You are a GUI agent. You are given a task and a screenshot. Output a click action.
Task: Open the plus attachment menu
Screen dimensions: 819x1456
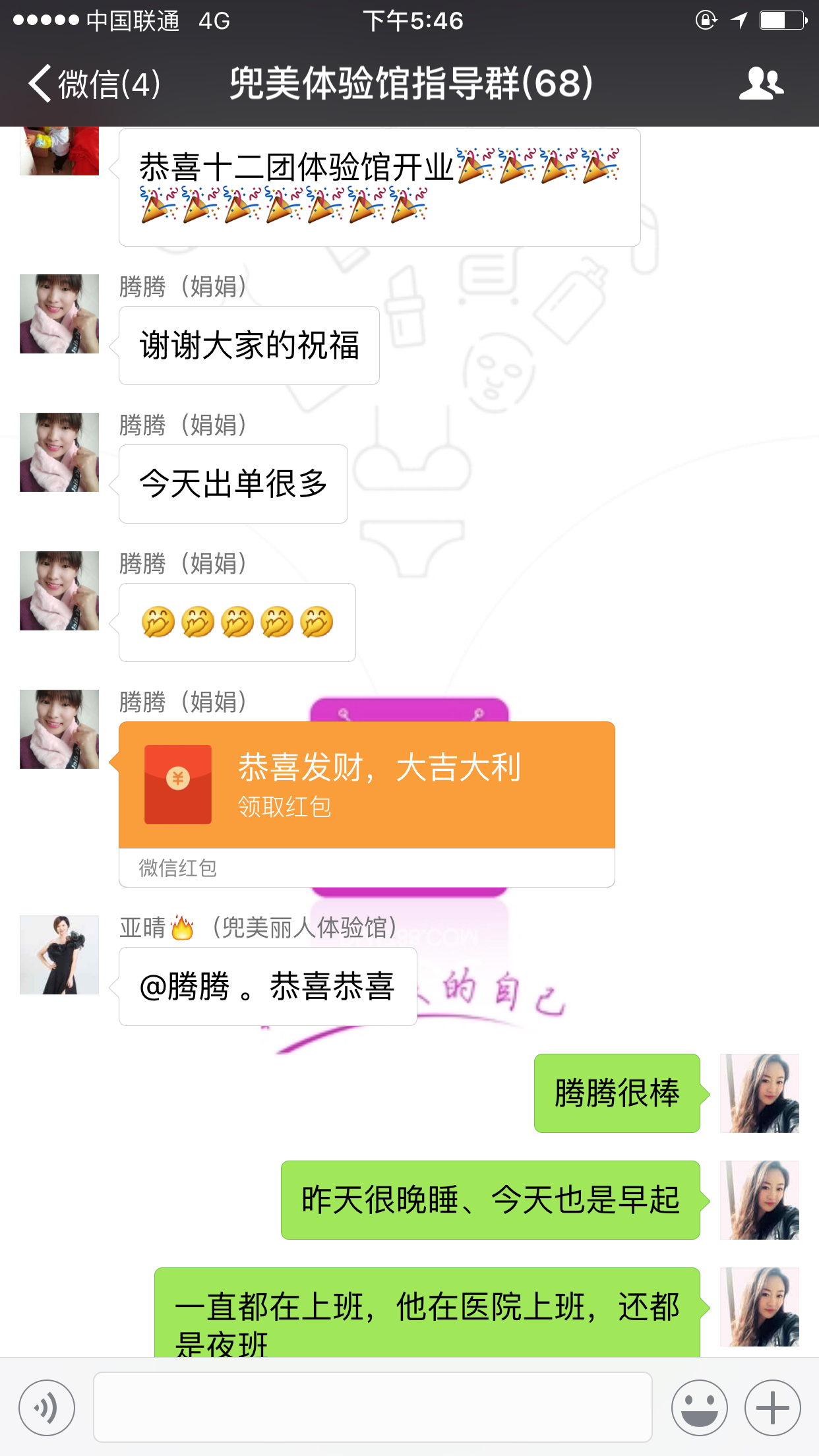tap(772, 1408)
